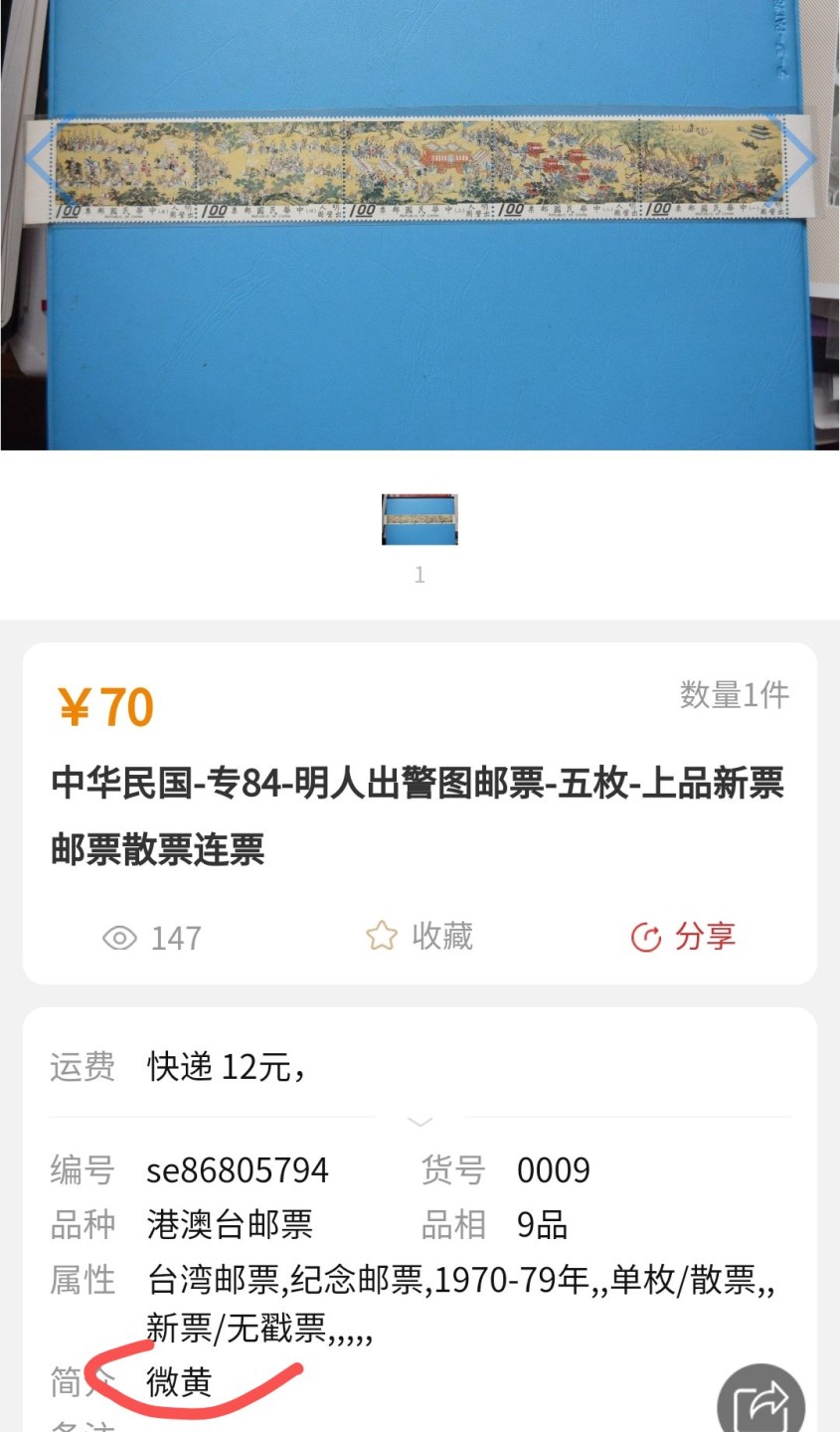Viewport: 840px width, 1432px height.
Task: Show the previous product image
Action: tap(42, 159)
